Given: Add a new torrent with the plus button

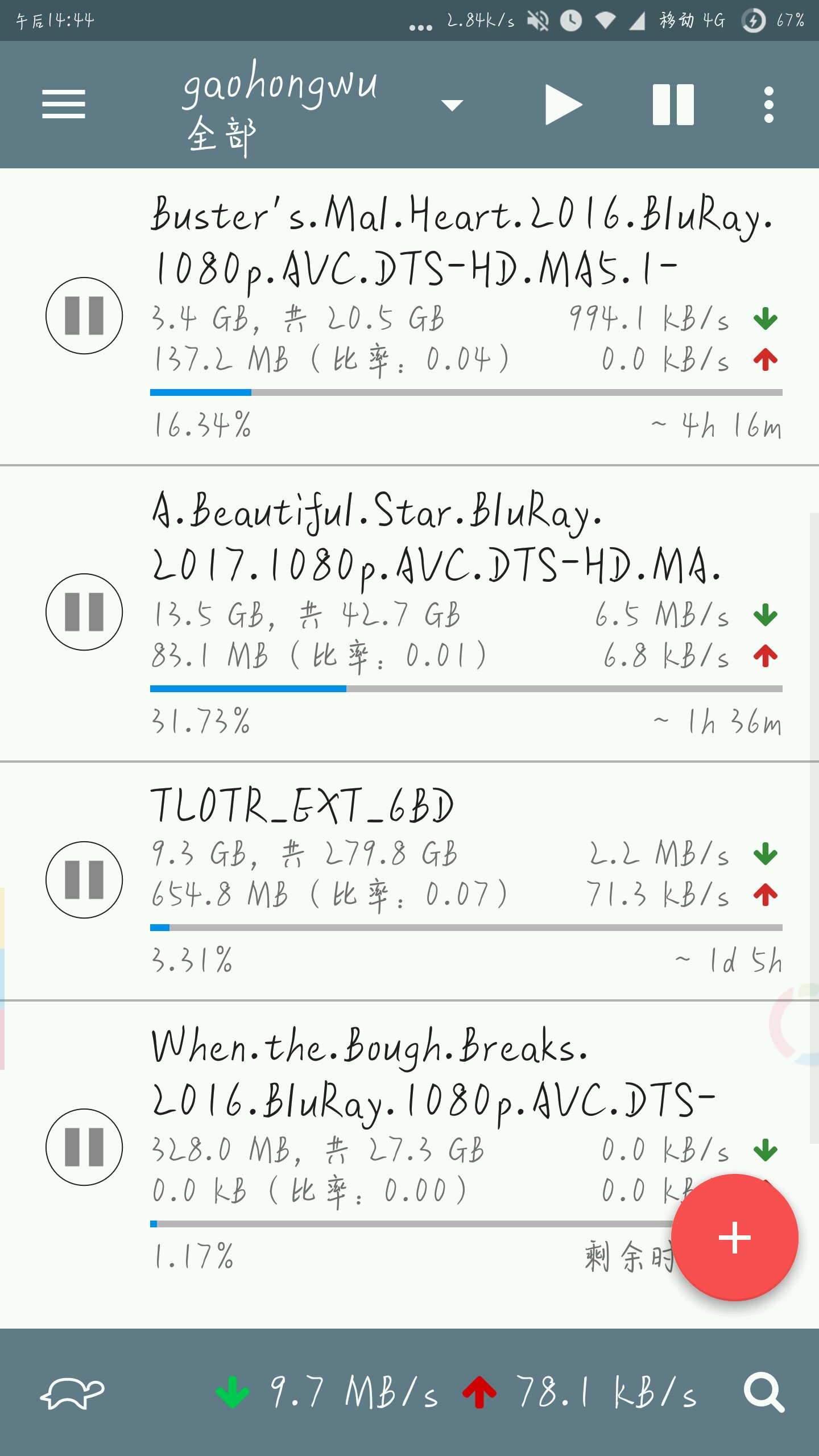Looking at the screenshot, I should pos(735,1238).
